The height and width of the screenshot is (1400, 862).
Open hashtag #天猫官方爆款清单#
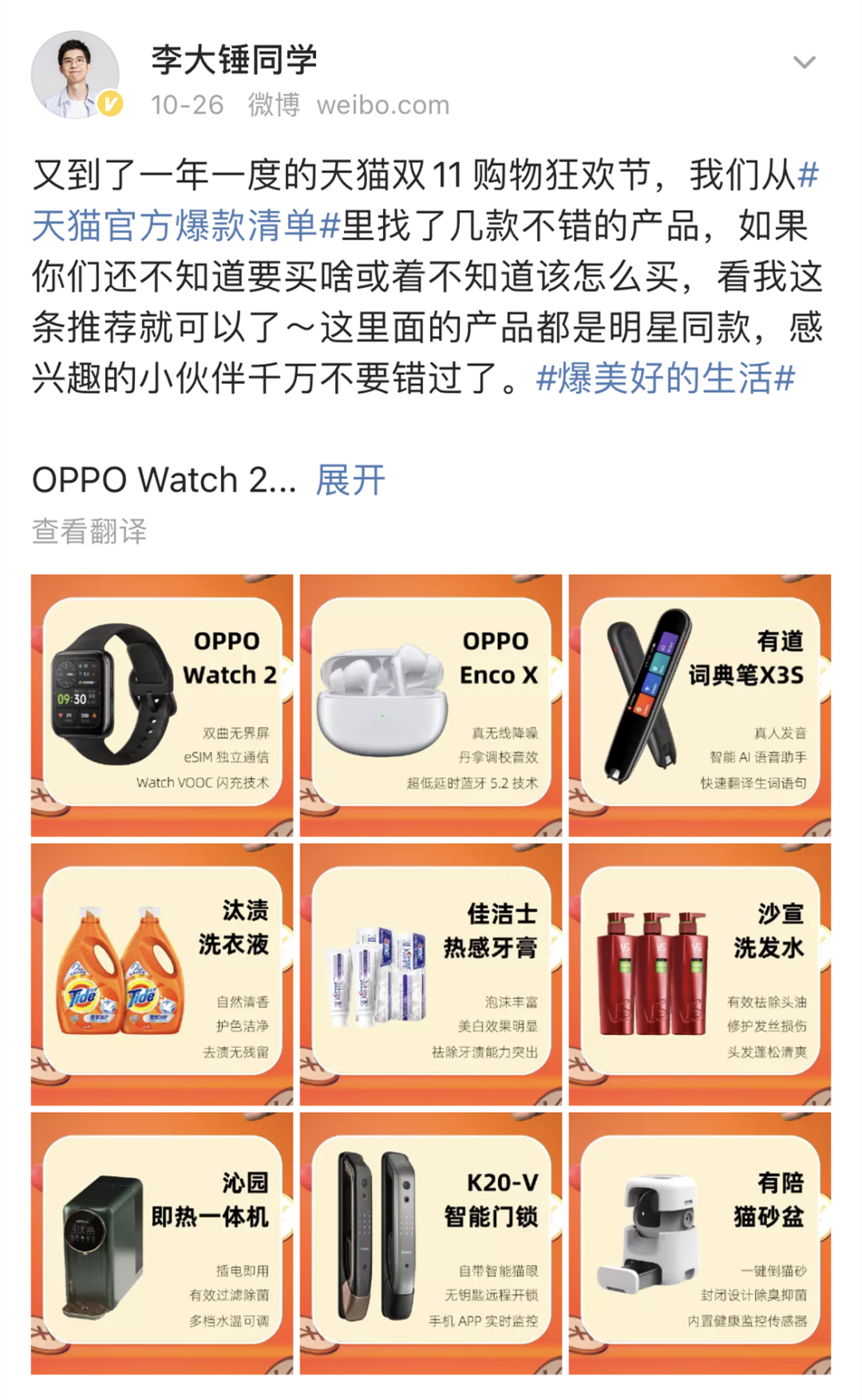[184, 227]
